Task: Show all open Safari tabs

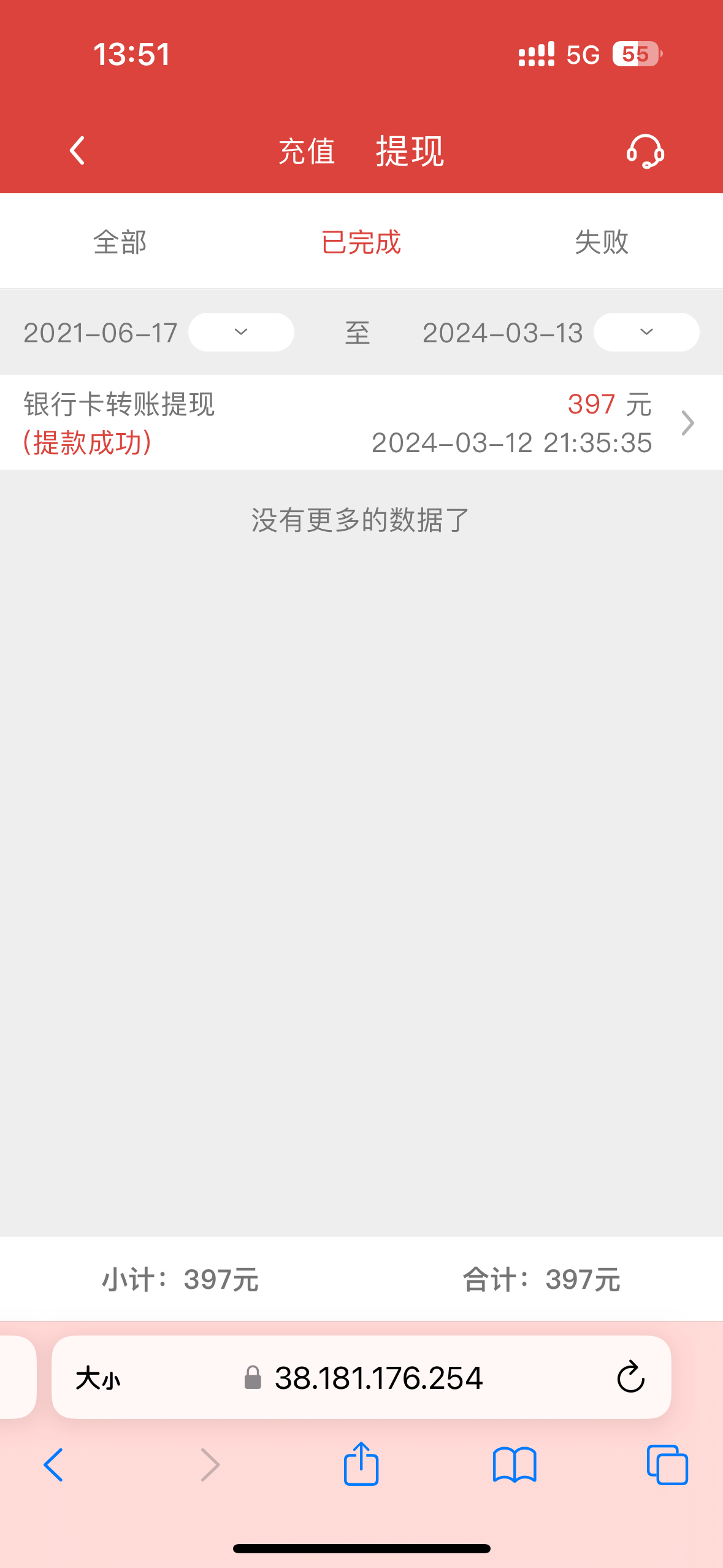Action: pyautogui.click(x=667, y=1465)
